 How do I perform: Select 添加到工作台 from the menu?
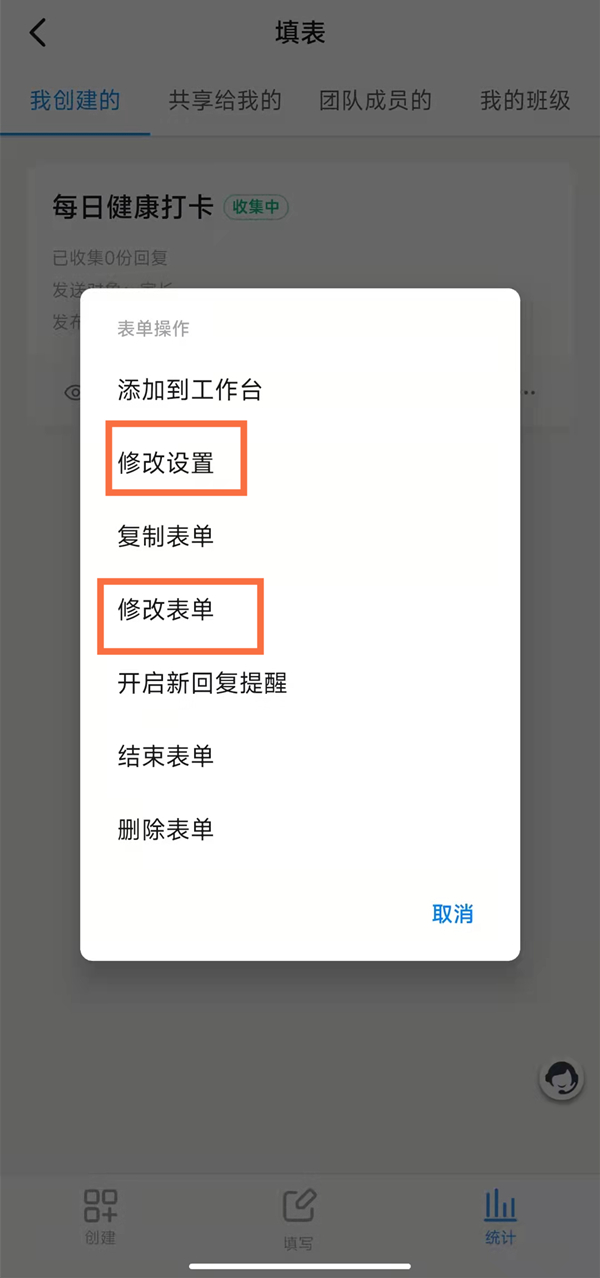pos(190,390)
